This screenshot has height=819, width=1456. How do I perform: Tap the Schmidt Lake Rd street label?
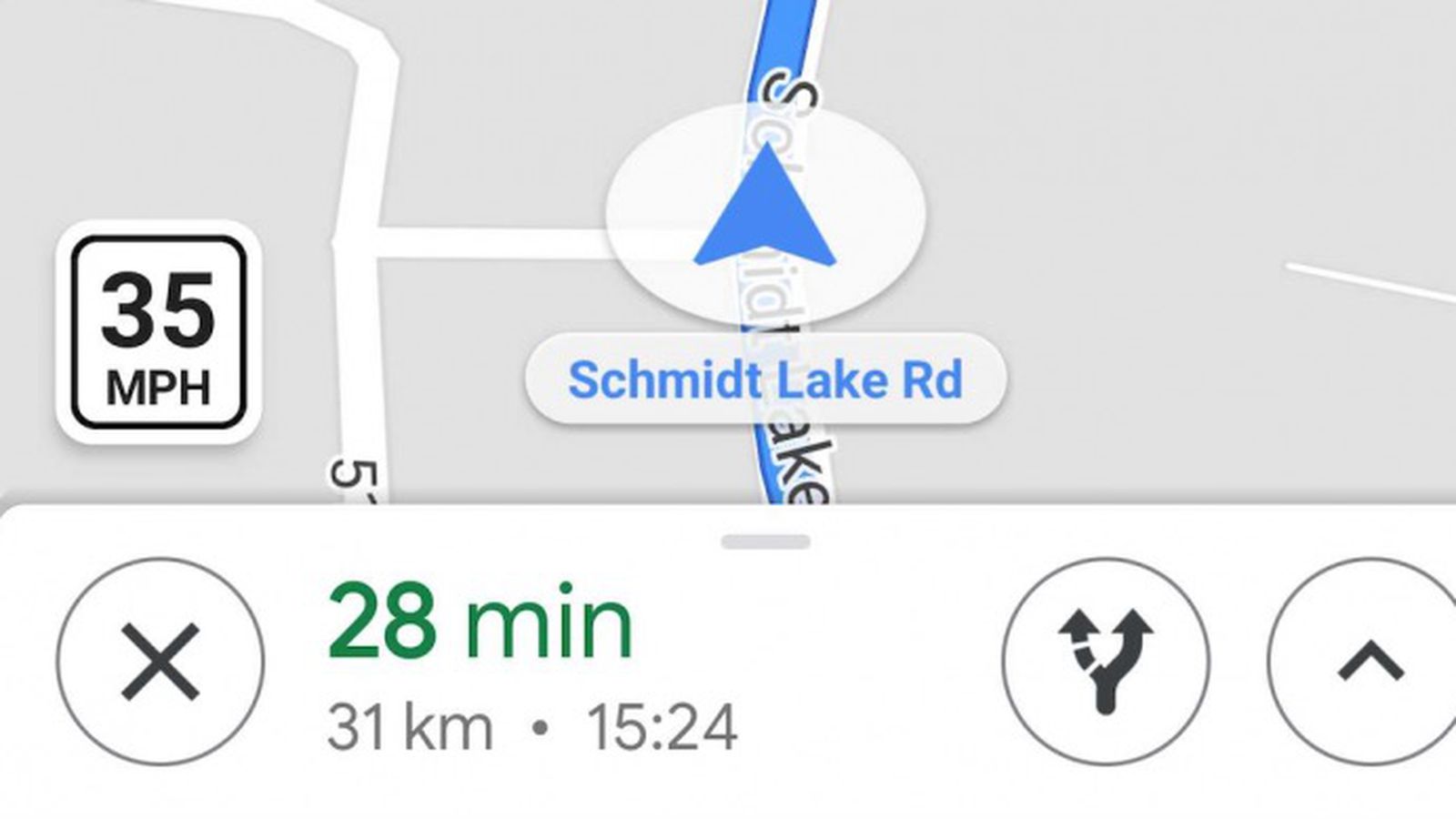[765, 379]
